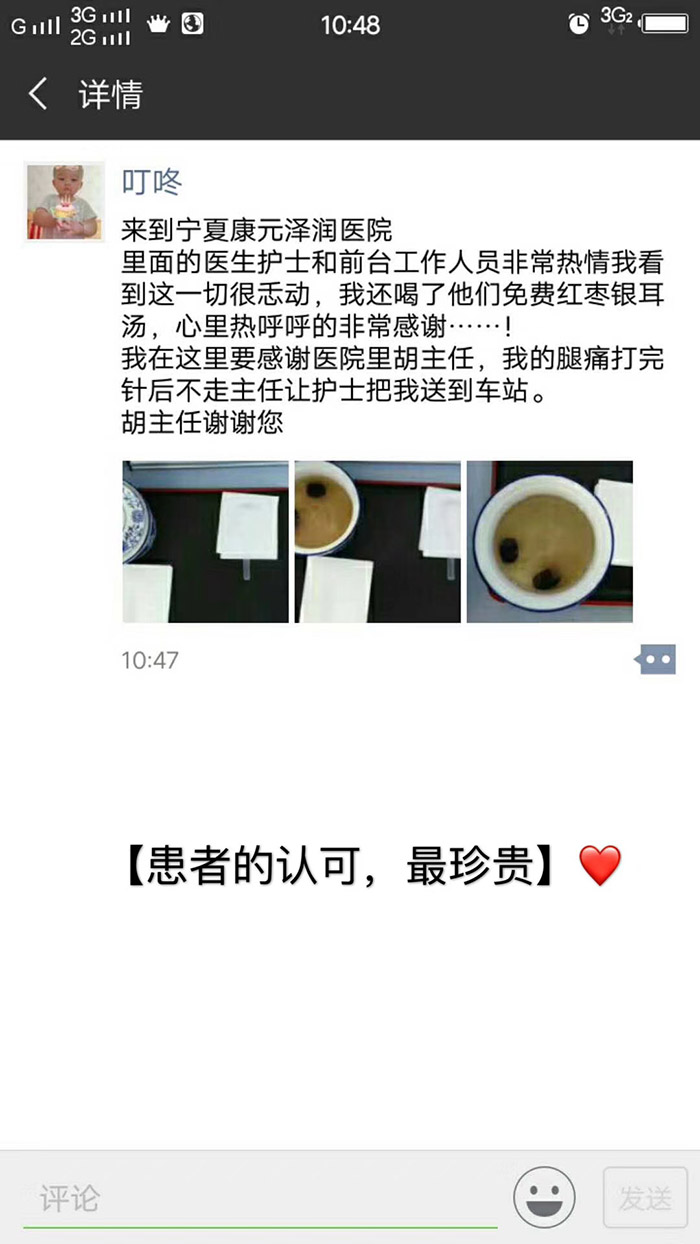
Task: Open the username 叮咚
Action: pos(152,182)
